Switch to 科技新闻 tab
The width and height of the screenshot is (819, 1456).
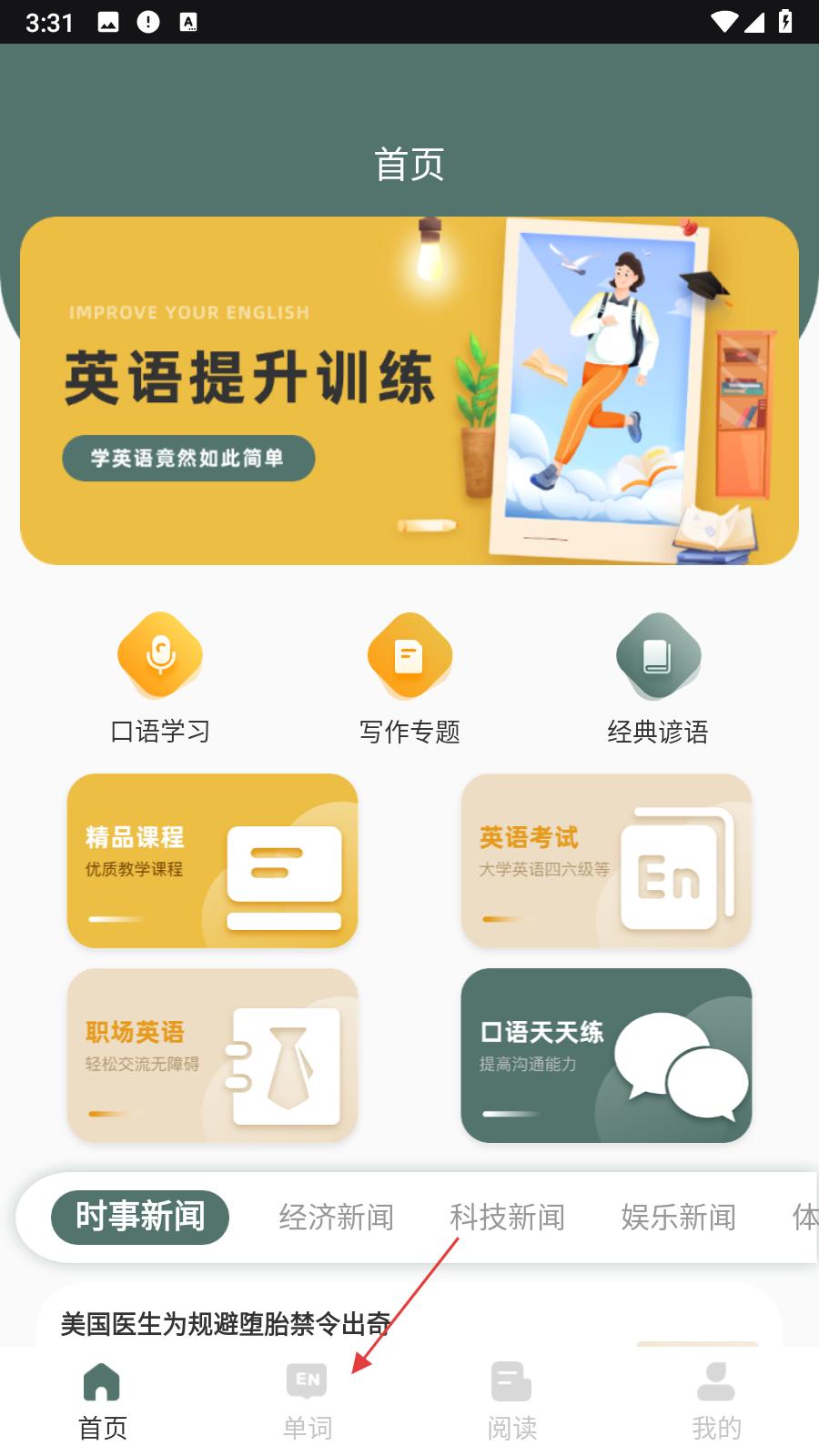click(507, 1217)
